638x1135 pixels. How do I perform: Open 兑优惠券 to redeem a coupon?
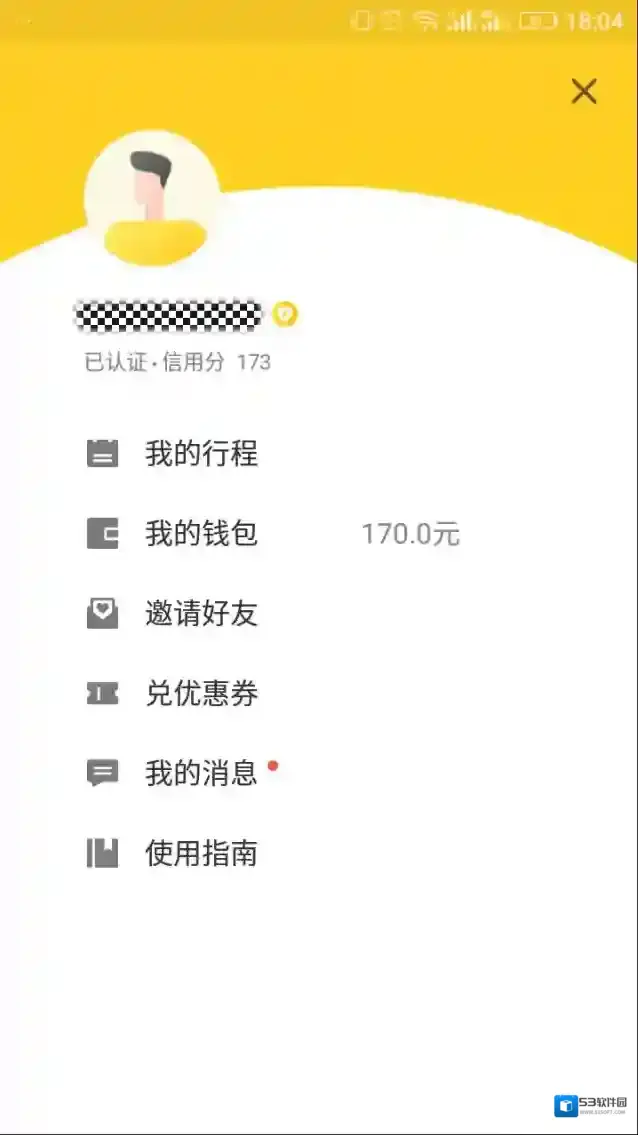[201, 693]
